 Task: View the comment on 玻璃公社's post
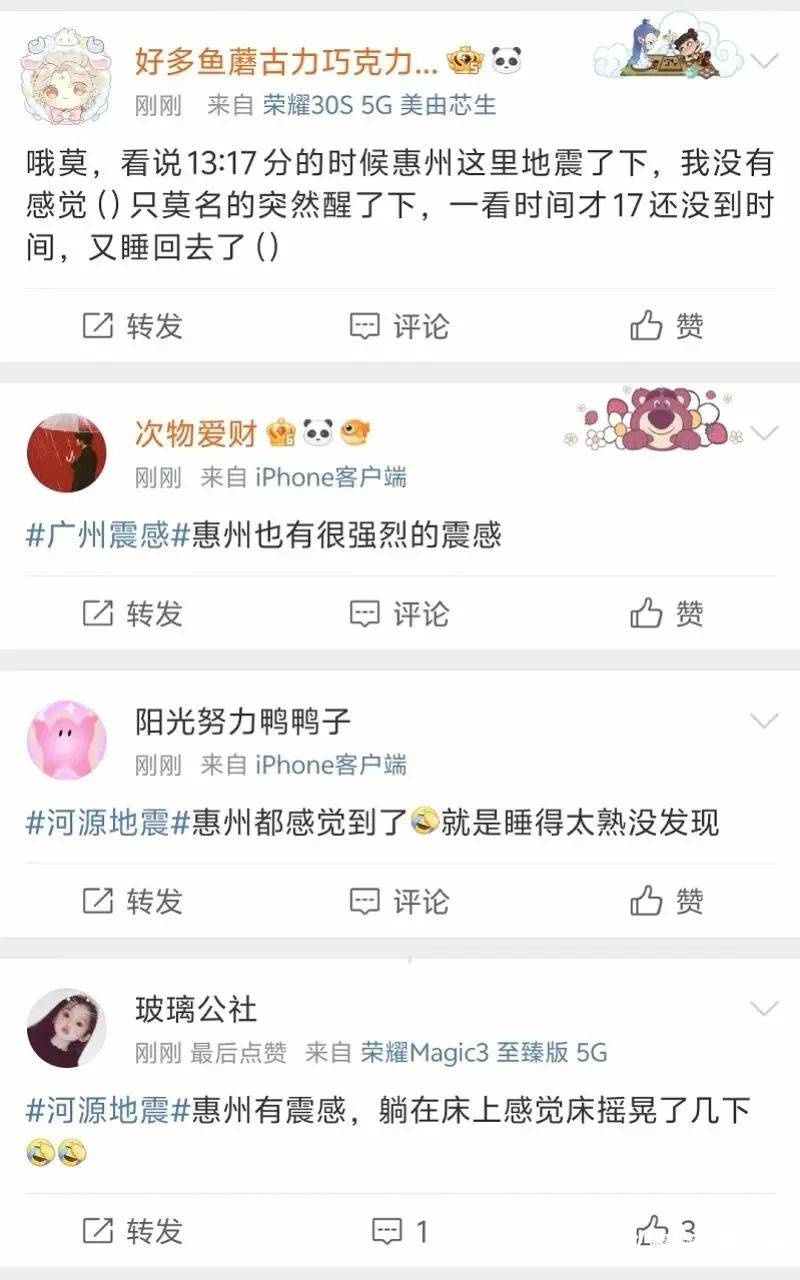point(398,1231)
